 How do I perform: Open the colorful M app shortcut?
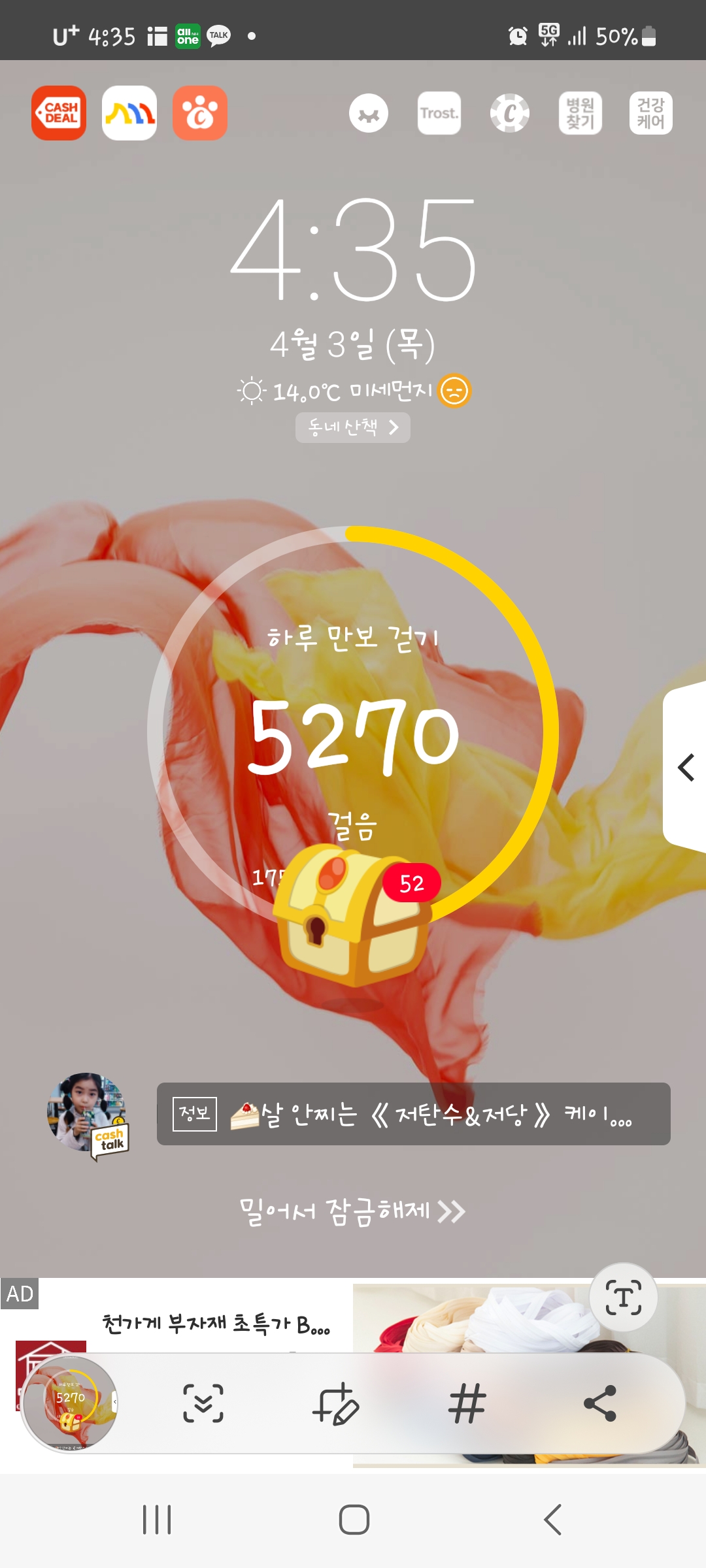tap(129, 113)
